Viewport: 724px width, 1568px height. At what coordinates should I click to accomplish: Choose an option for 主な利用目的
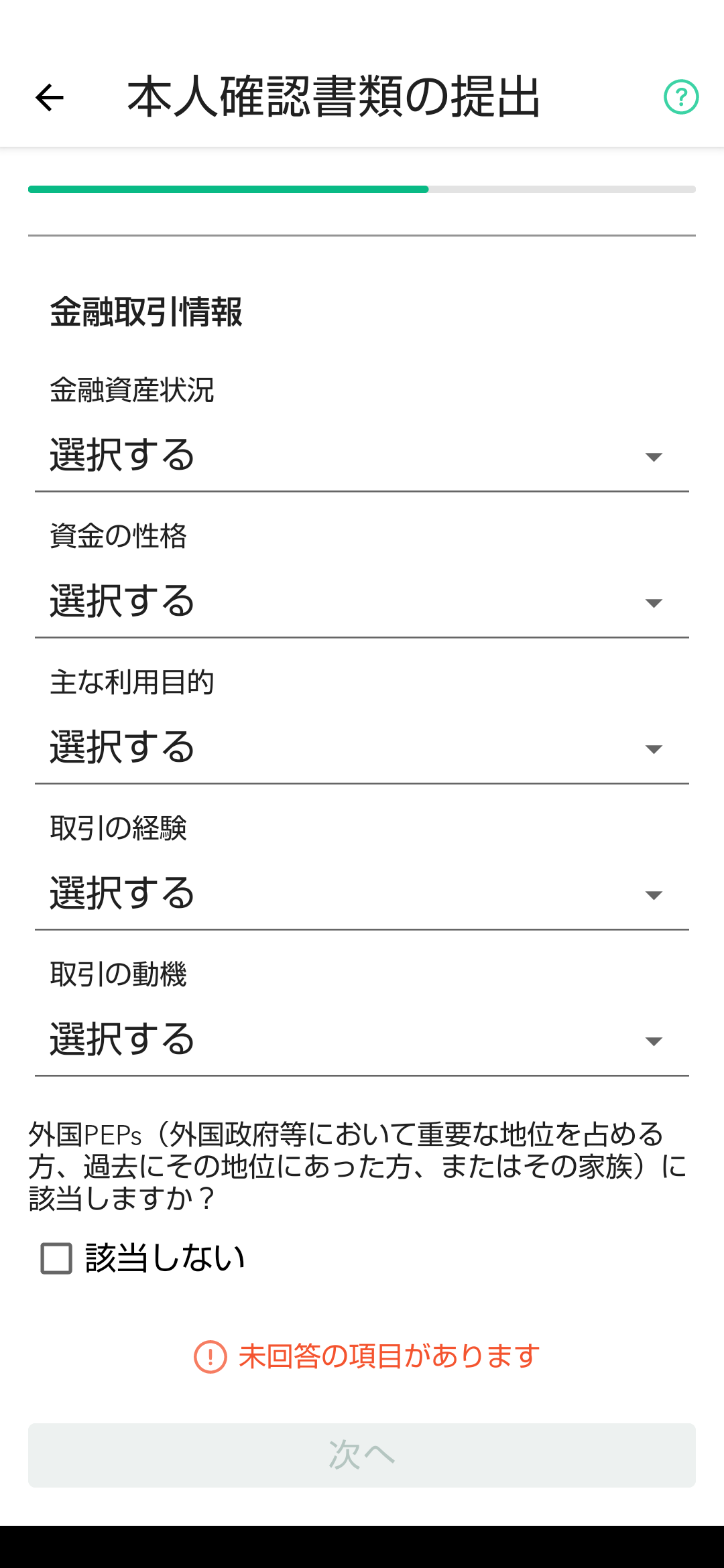pyautogui.click(x=362, y=748)
